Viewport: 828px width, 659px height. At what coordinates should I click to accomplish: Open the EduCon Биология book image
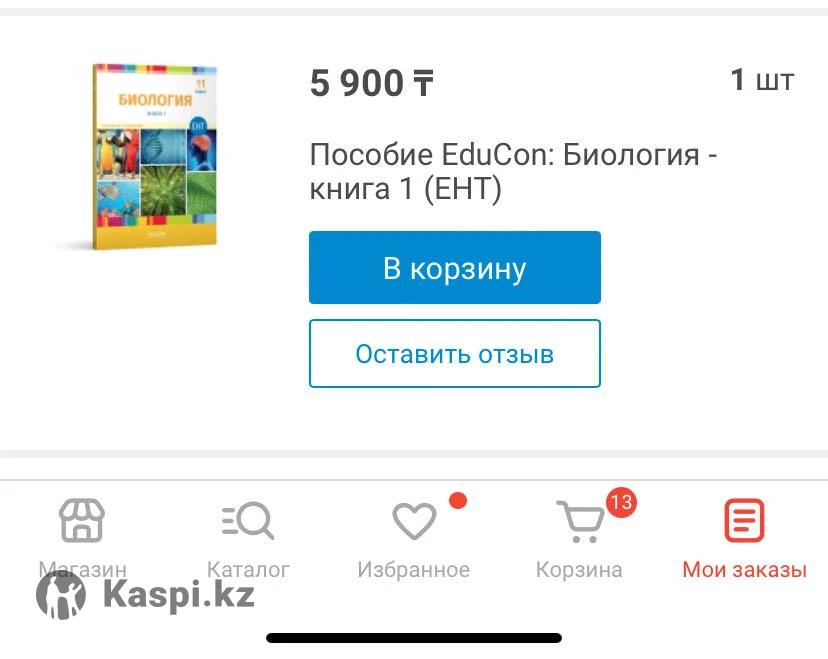click(x=154, y=156)
